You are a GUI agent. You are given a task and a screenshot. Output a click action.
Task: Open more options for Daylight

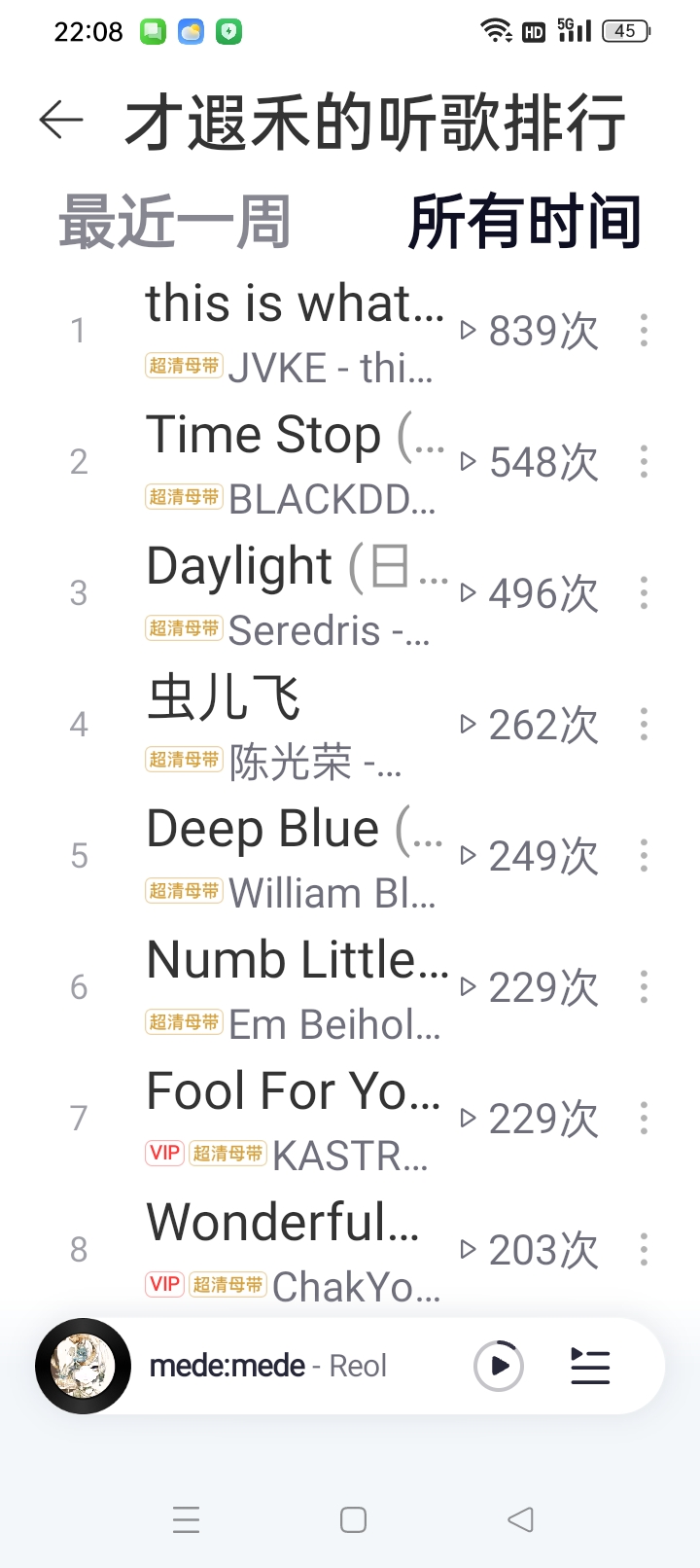(x=644, y=593)
